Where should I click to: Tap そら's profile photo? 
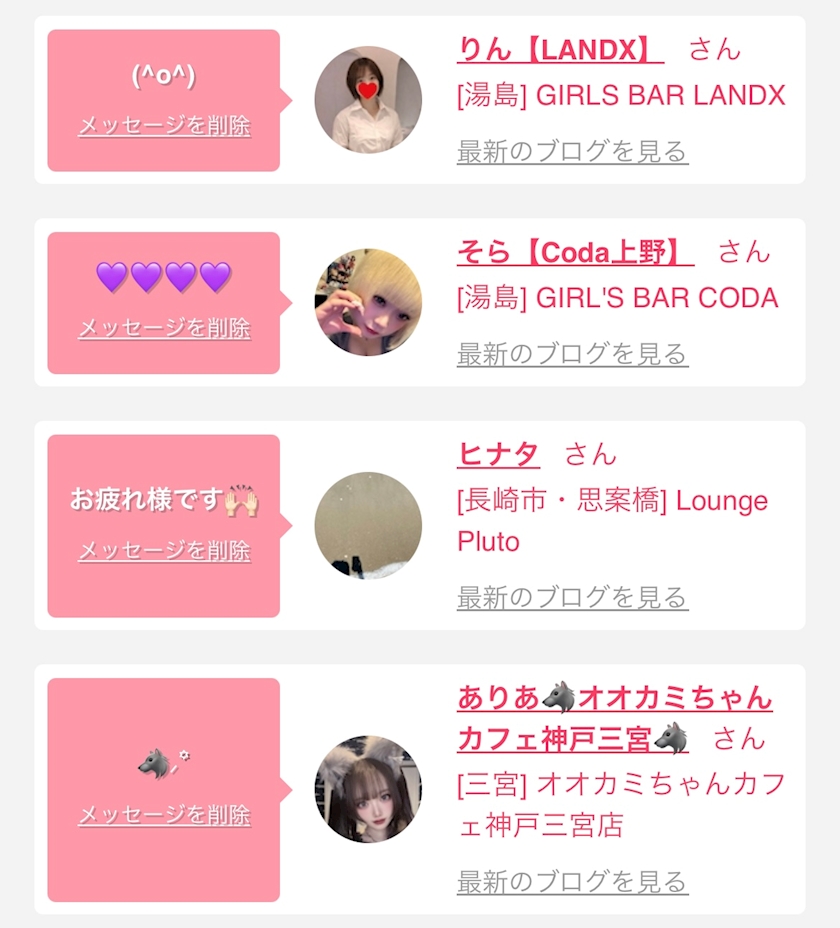368,302
